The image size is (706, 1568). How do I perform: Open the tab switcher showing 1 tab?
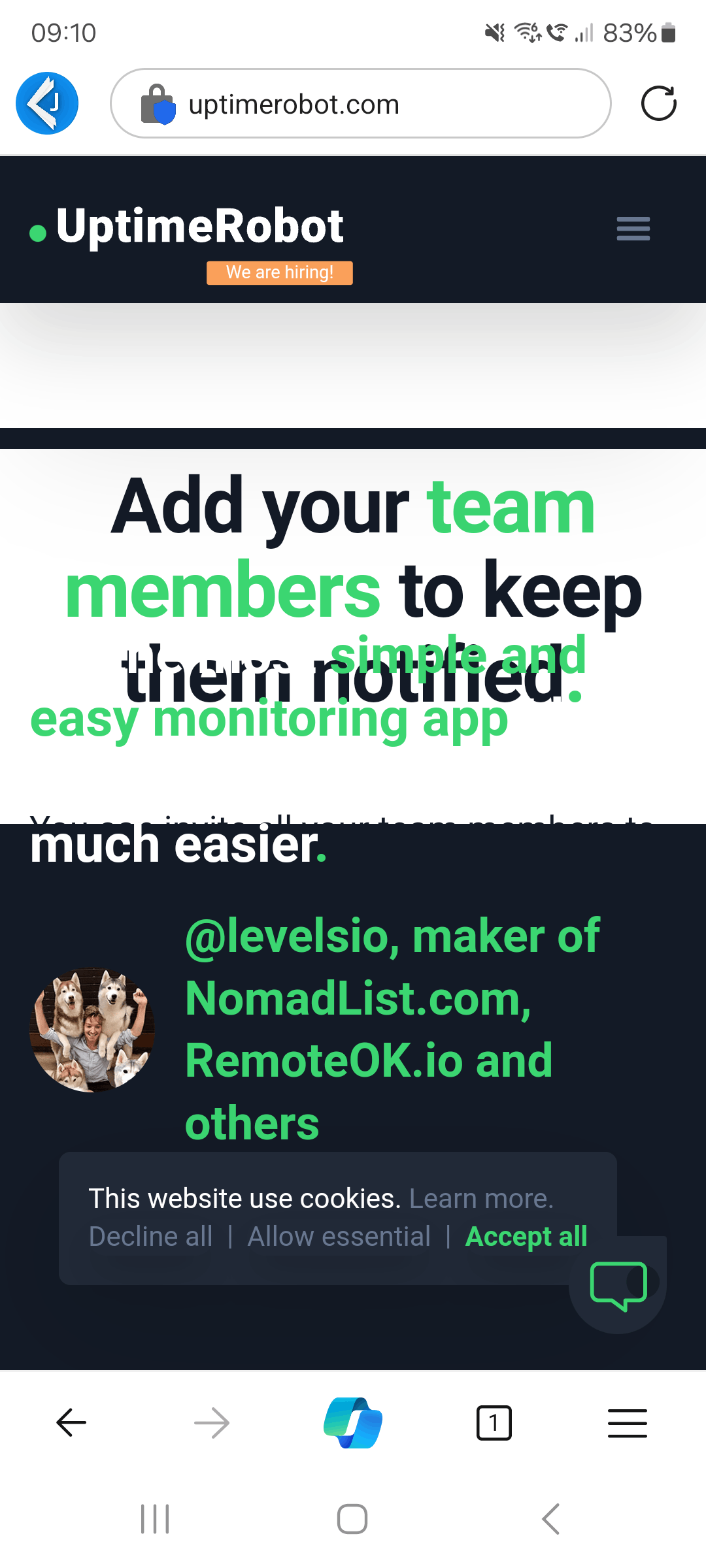pos(494,1423)
